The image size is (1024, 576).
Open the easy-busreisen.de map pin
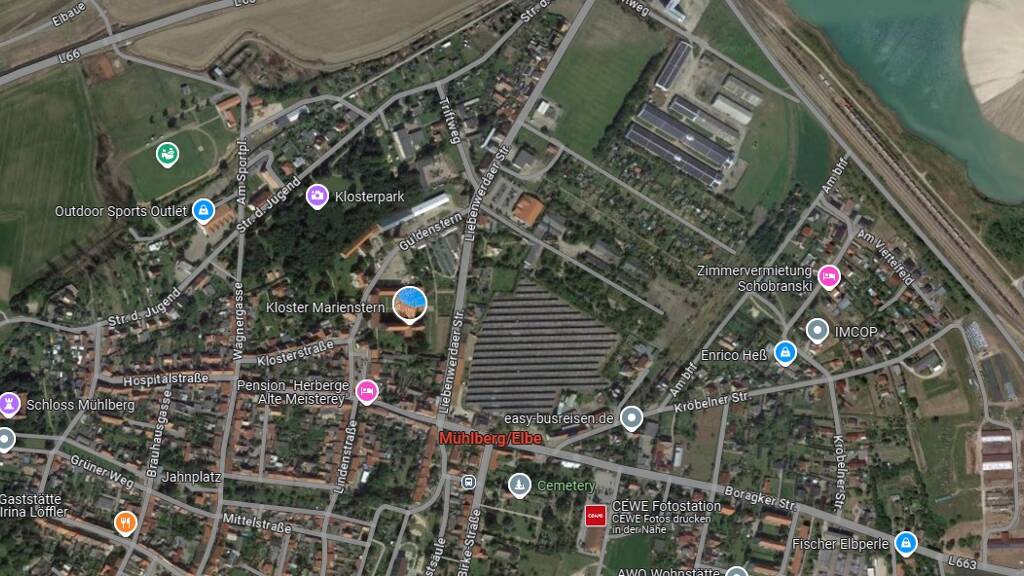click(630, 418)
